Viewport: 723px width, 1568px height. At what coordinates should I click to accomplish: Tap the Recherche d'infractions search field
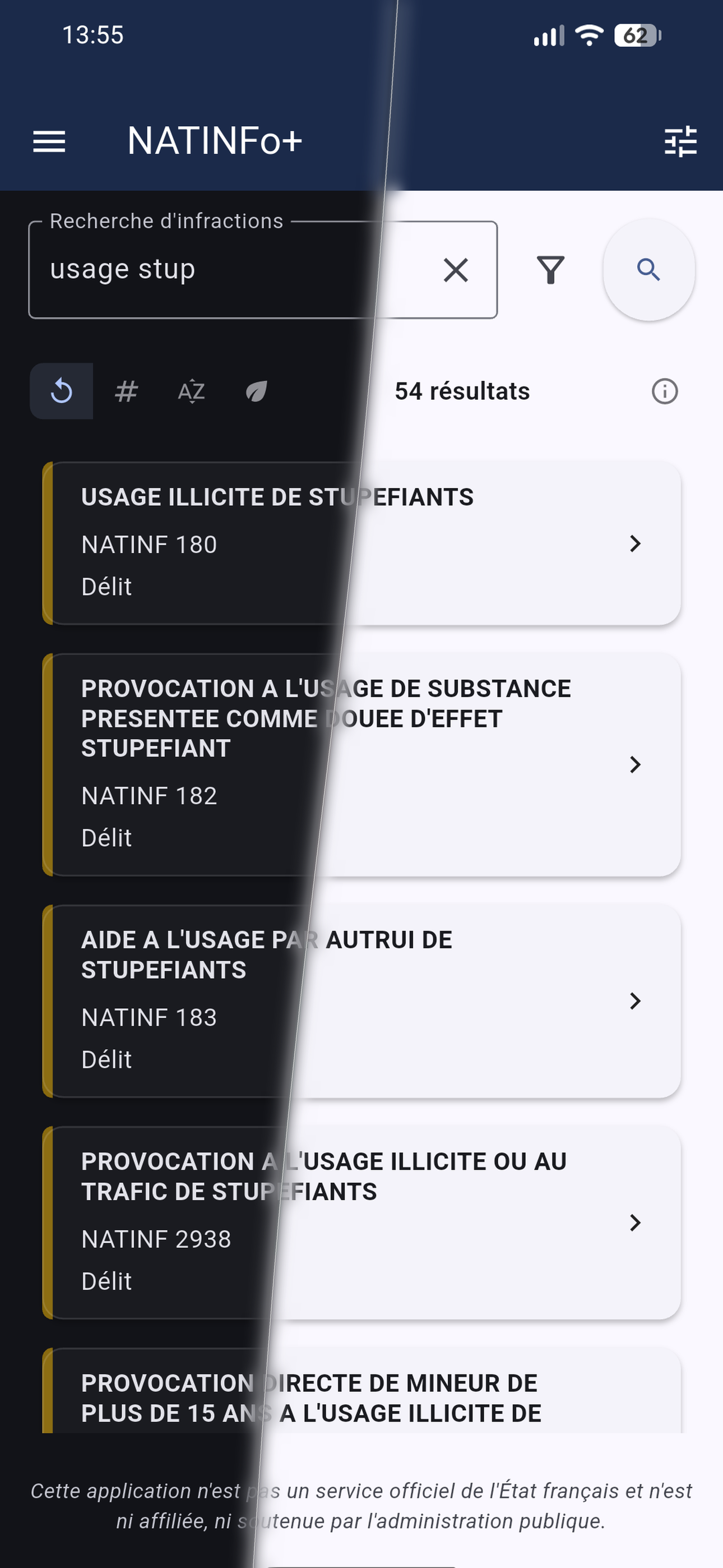(x=231, y=270)
